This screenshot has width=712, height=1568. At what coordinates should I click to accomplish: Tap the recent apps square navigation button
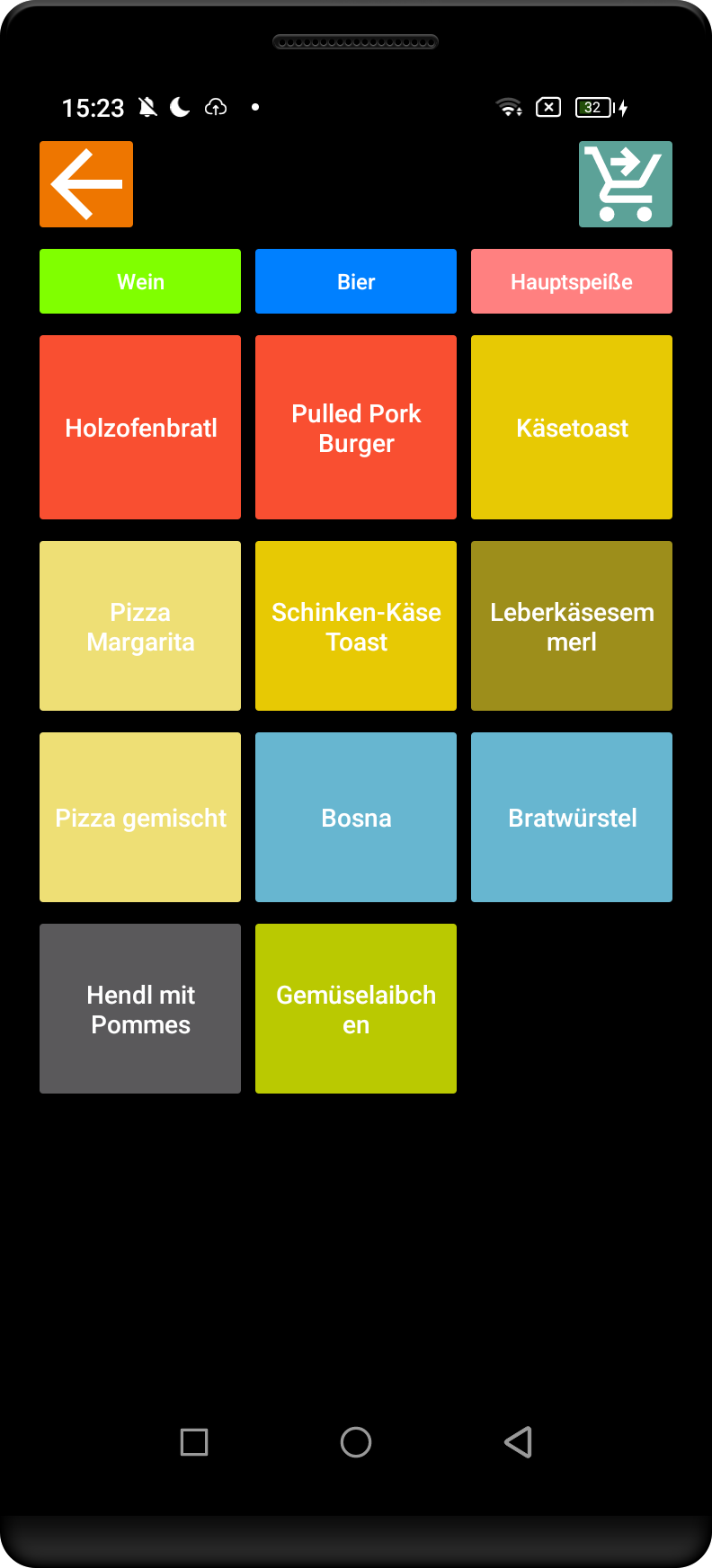point(193,1442)
